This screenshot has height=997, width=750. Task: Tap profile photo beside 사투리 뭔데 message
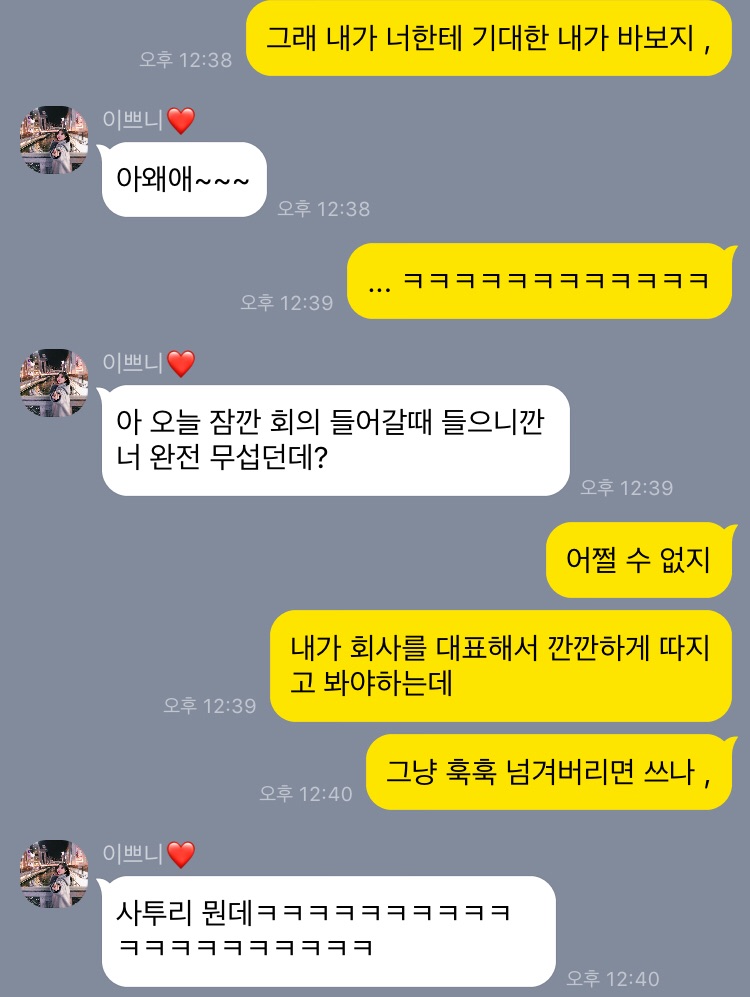point(54,875)
